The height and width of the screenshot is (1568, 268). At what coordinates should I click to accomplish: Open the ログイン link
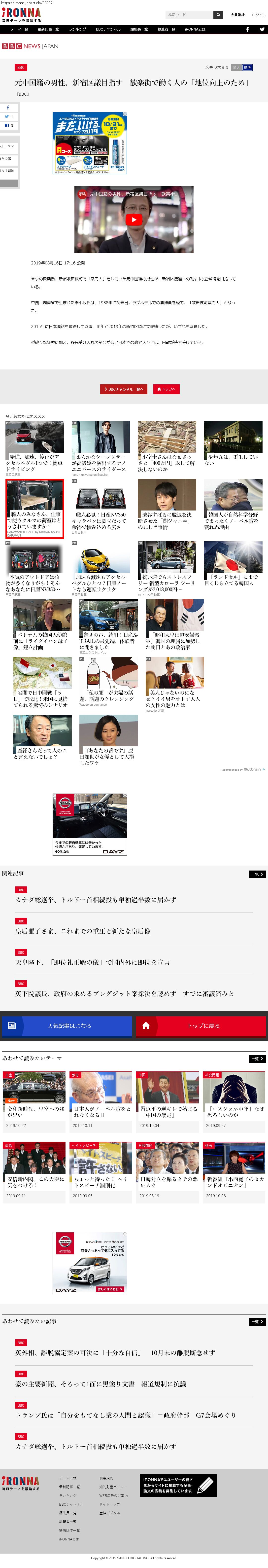pos(259,15)
